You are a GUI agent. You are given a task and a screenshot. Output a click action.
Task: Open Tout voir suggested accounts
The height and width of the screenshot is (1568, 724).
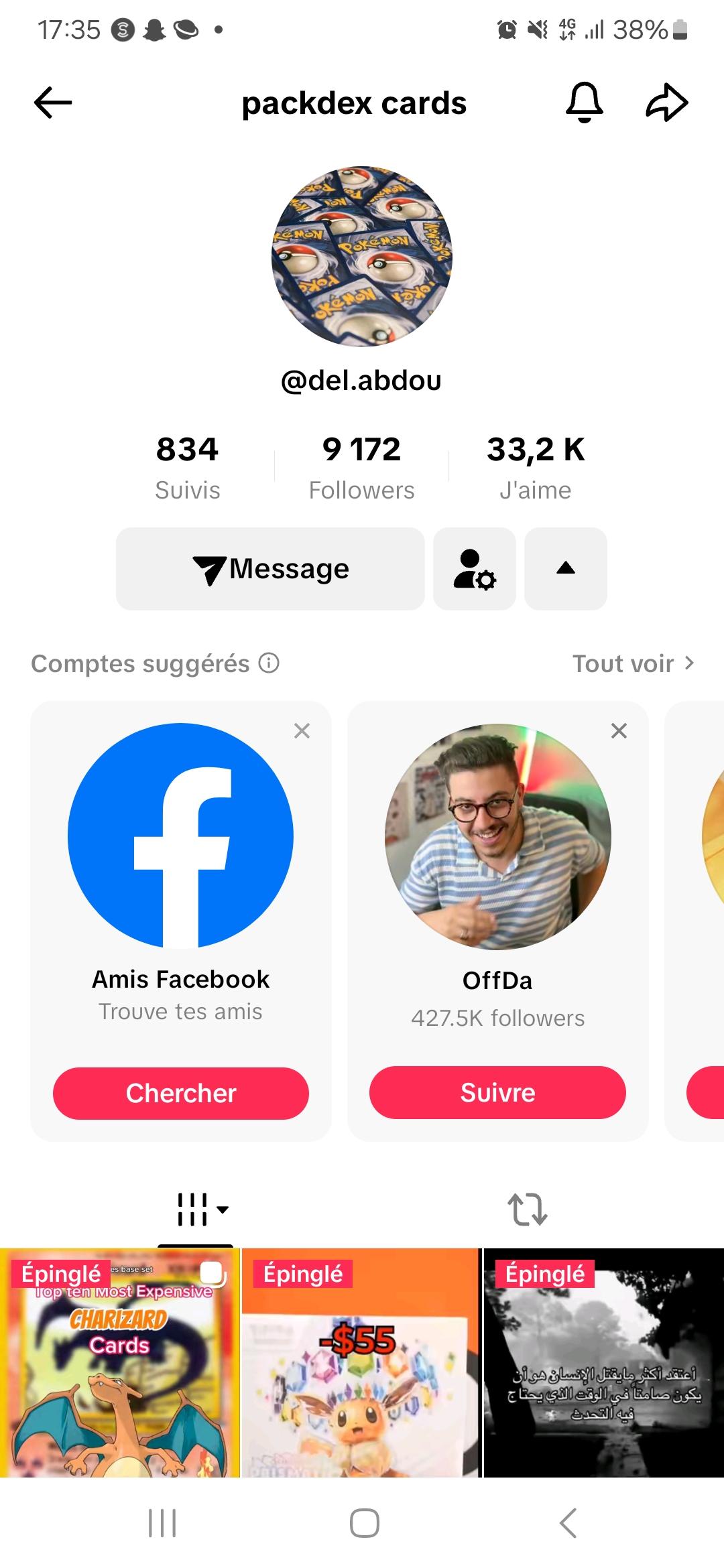[633, 663]
